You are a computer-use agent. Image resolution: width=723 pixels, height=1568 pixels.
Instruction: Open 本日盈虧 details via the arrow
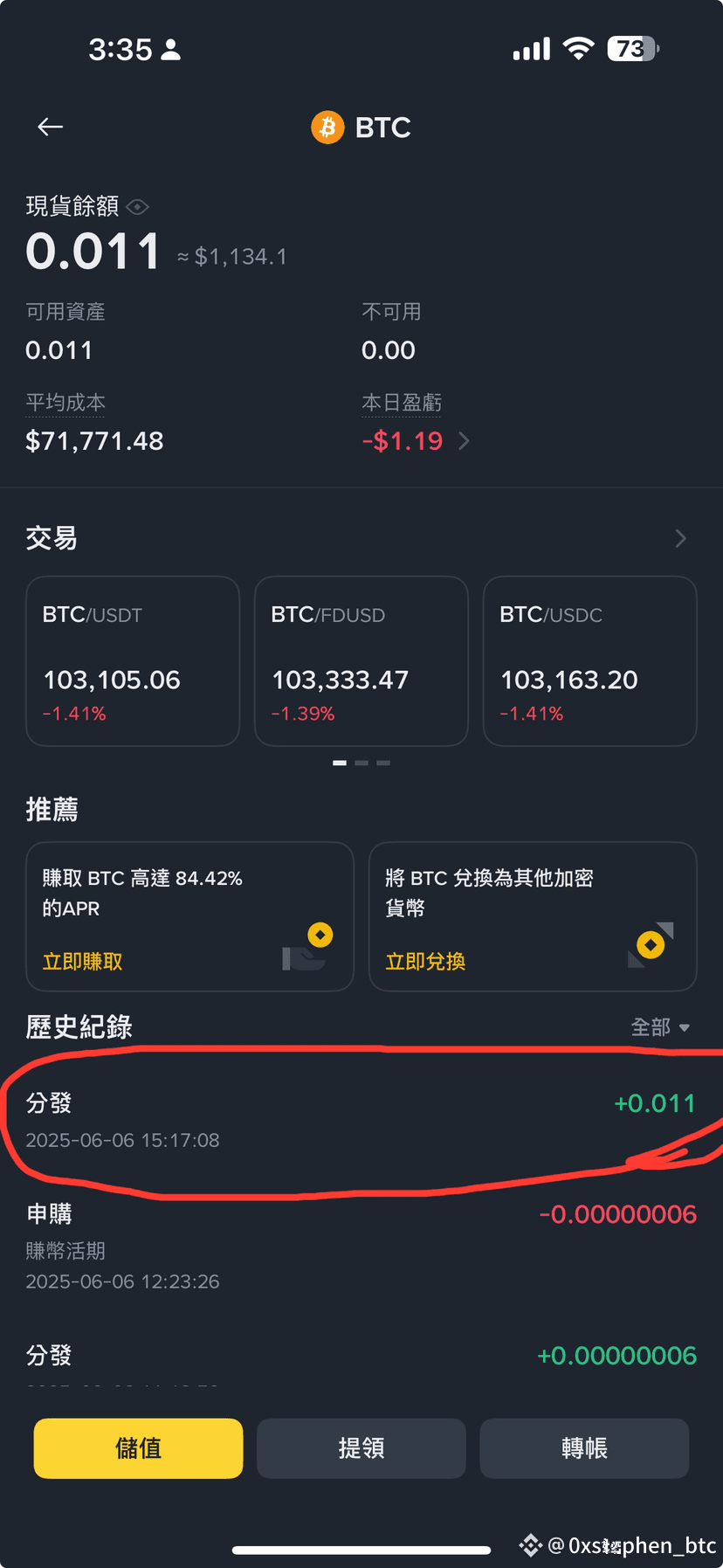pos(464,441)
